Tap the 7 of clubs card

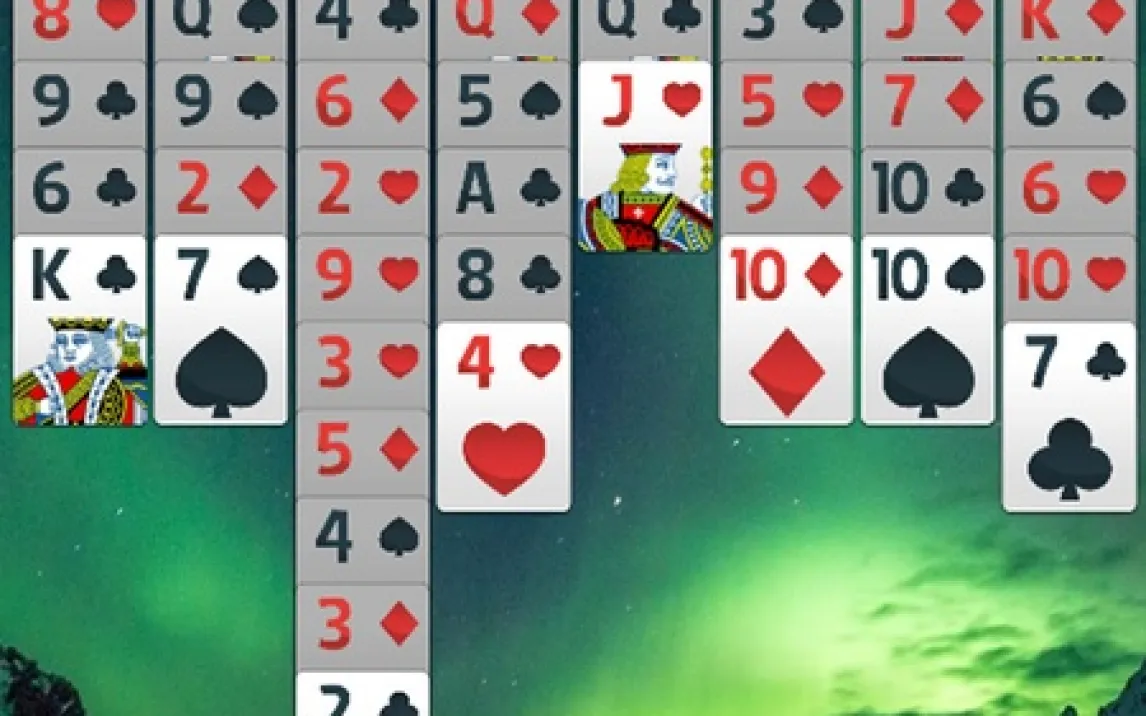(1069, 417)
